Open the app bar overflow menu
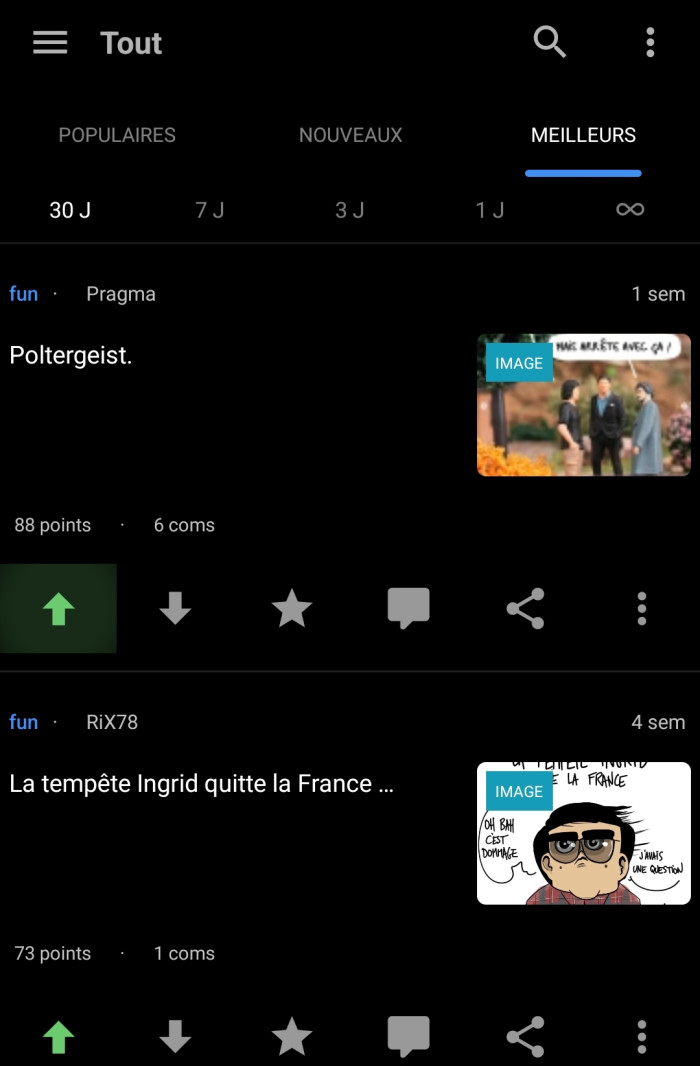Image resolution: width=700 pixels, height=1066 pixels. tap(650, 42)
